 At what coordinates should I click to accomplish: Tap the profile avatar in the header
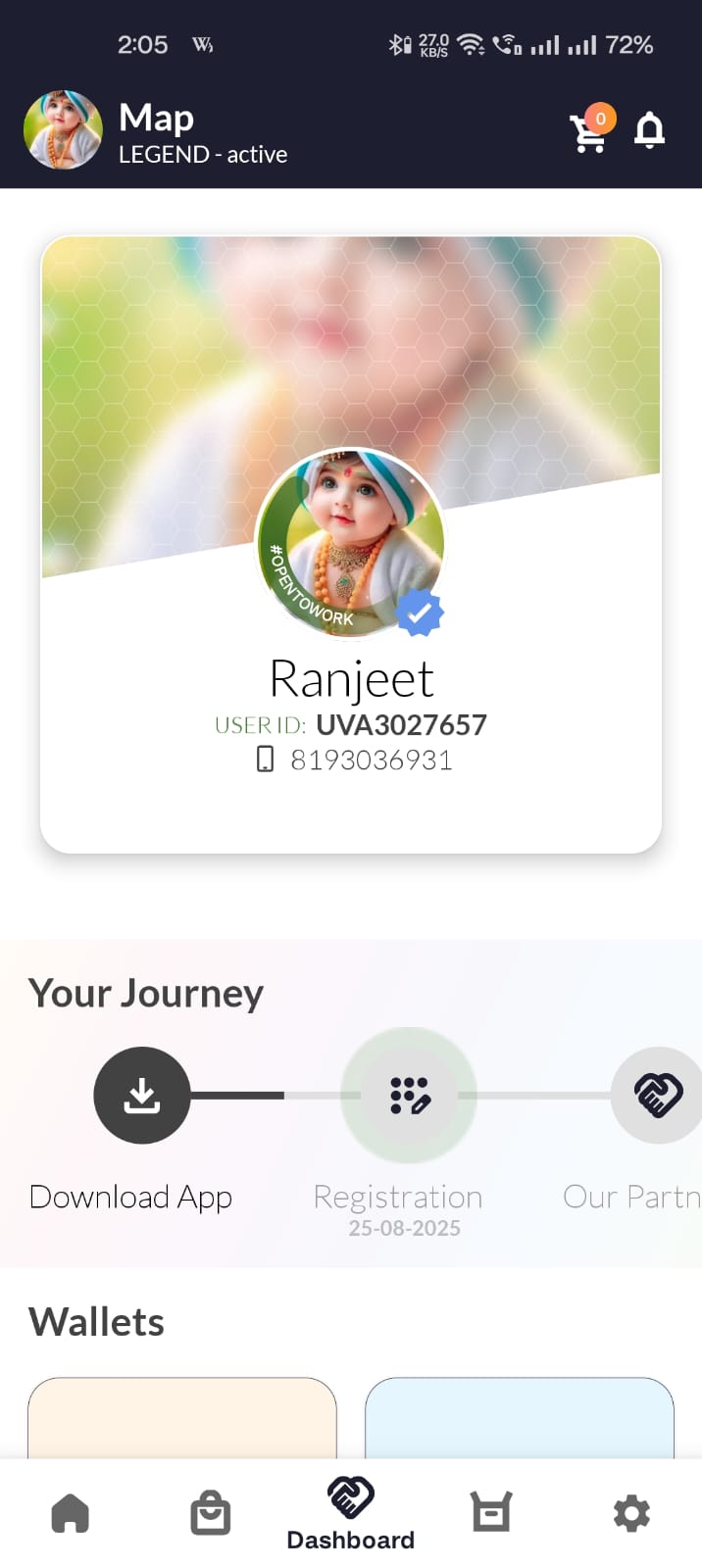pos(63,130)
